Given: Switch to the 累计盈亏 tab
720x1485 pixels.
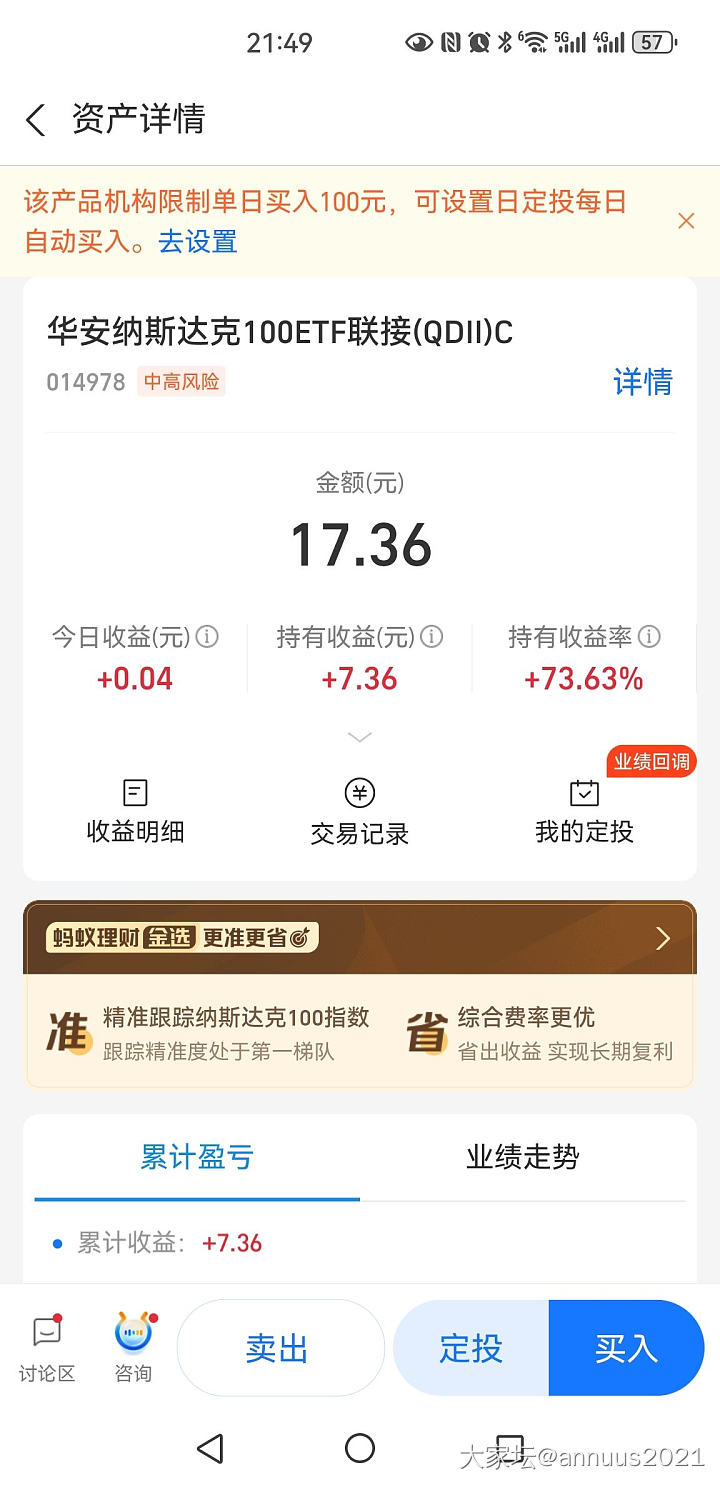Looking at the screenshot, I should pos(197,1158).
